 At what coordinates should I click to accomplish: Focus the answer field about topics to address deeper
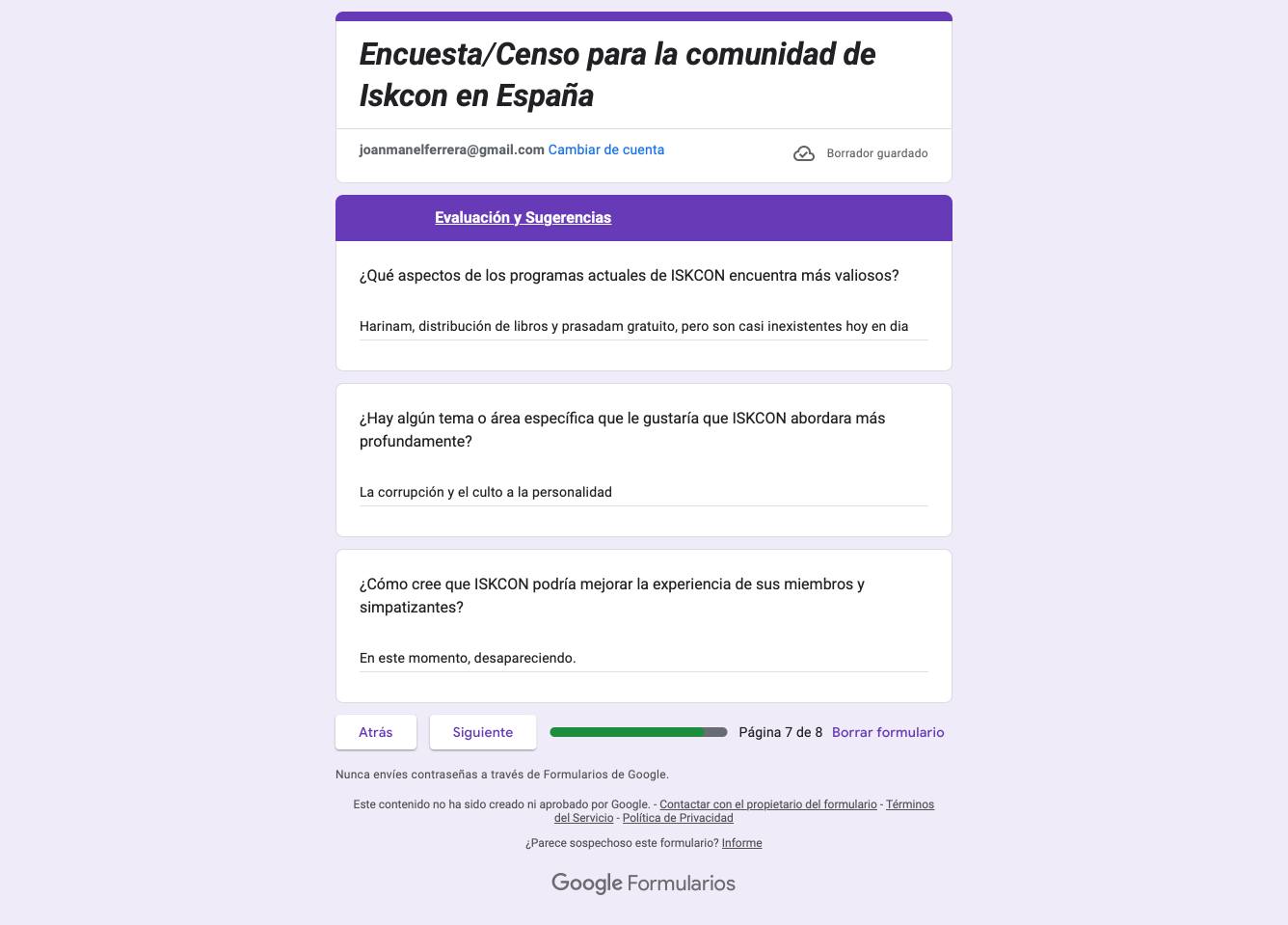coord(643,492)
